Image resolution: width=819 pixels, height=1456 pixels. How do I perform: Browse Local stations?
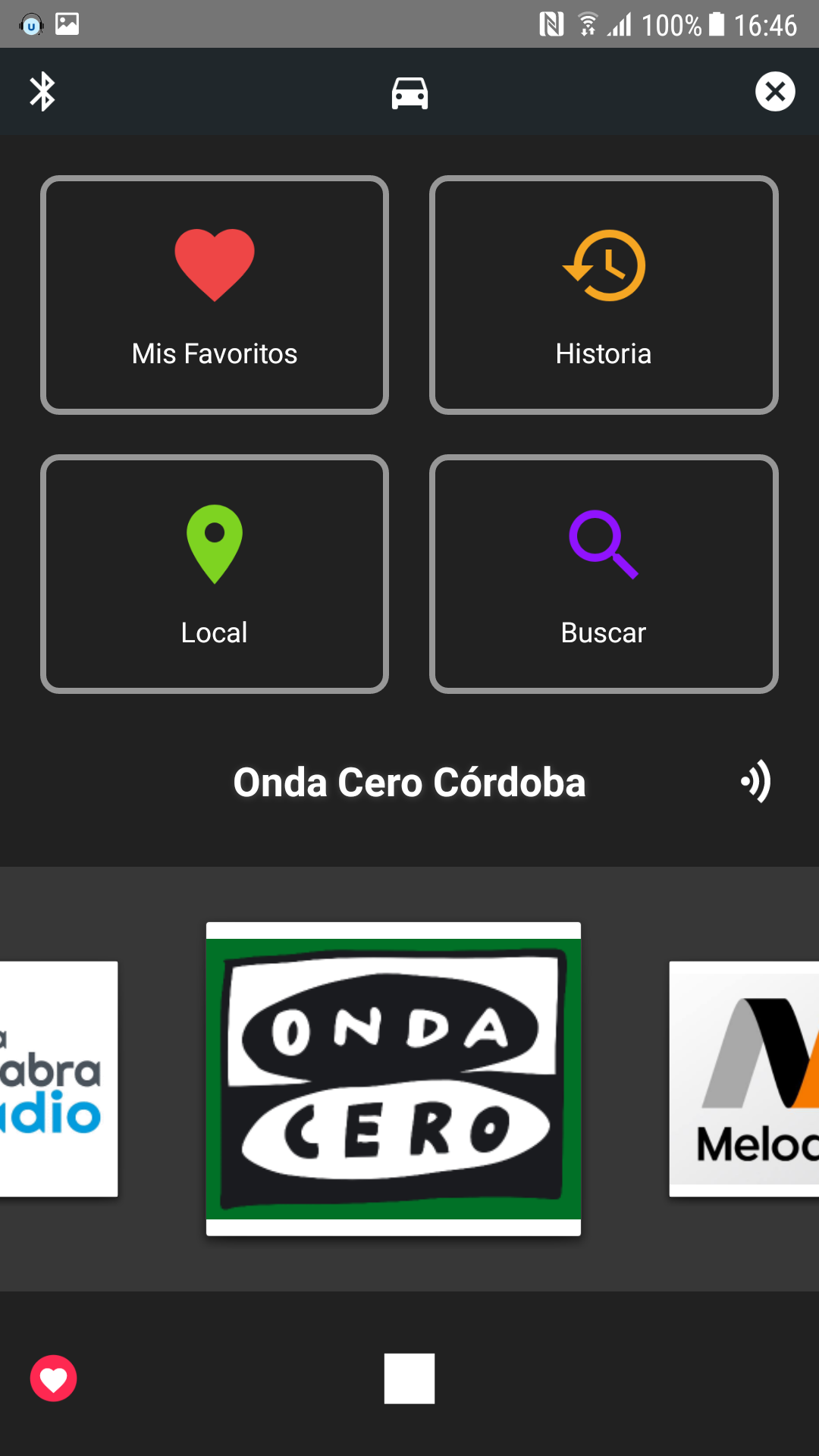pos(215,574)
